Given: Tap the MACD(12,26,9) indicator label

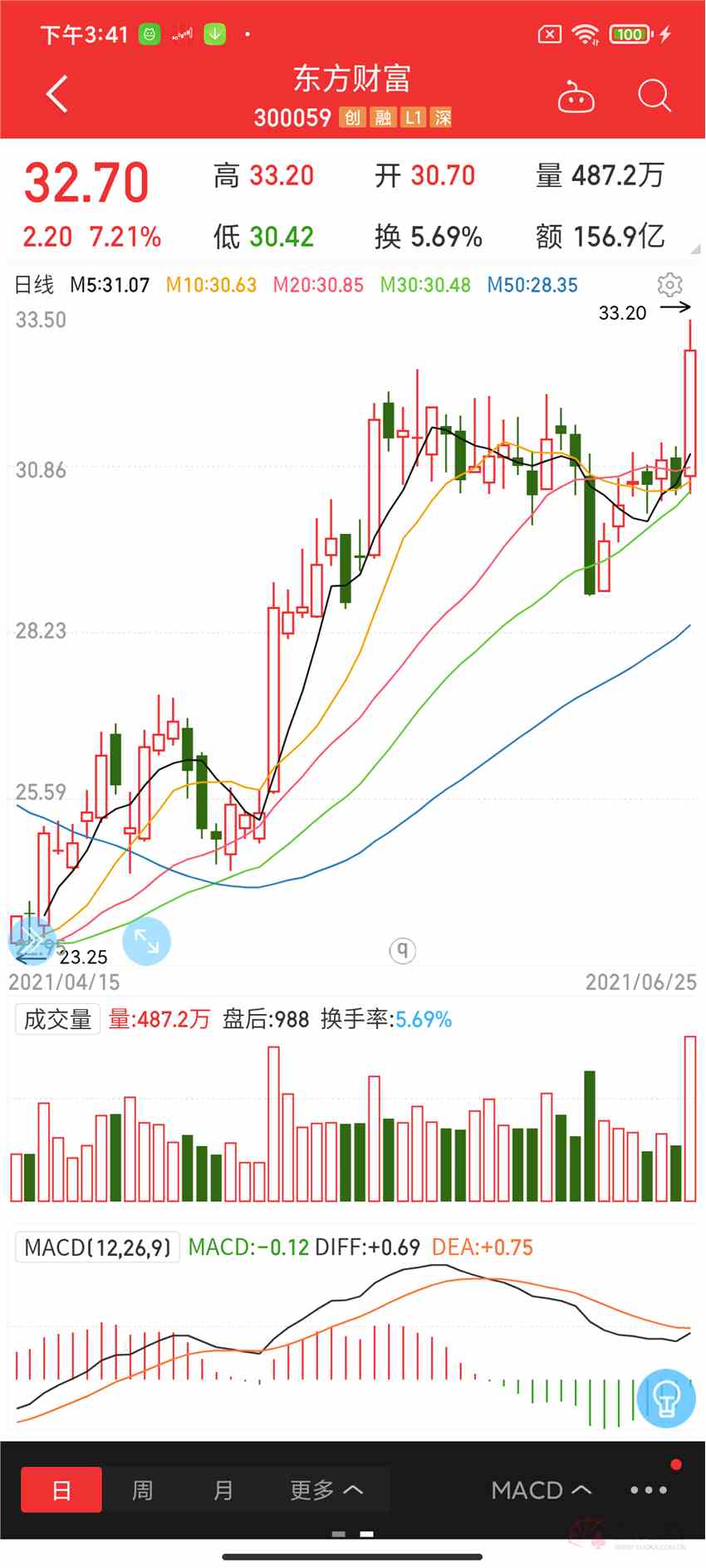Looking at the screenshot, I should (x=97, y=1247).
